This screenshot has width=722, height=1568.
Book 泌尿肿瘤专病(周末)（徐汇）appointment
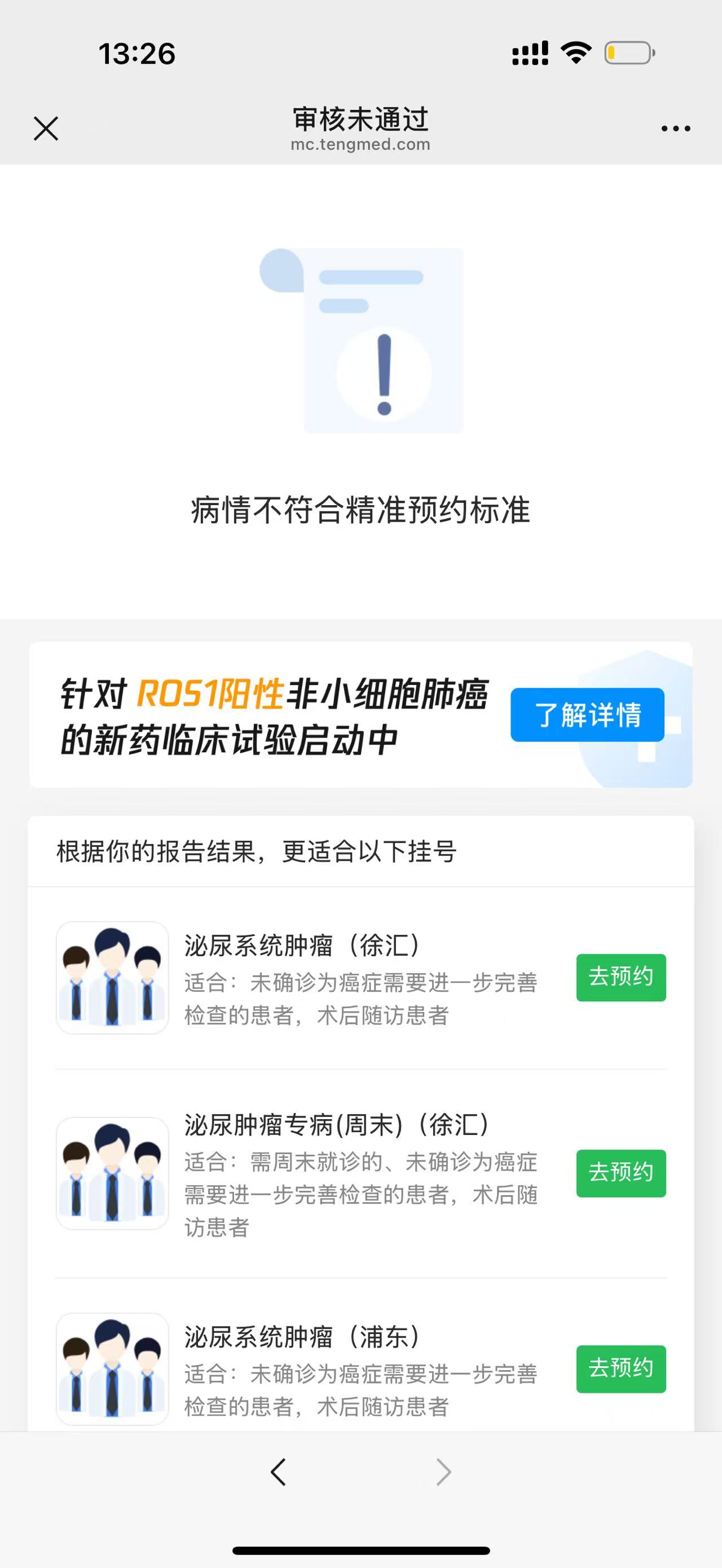point(621,1173)
